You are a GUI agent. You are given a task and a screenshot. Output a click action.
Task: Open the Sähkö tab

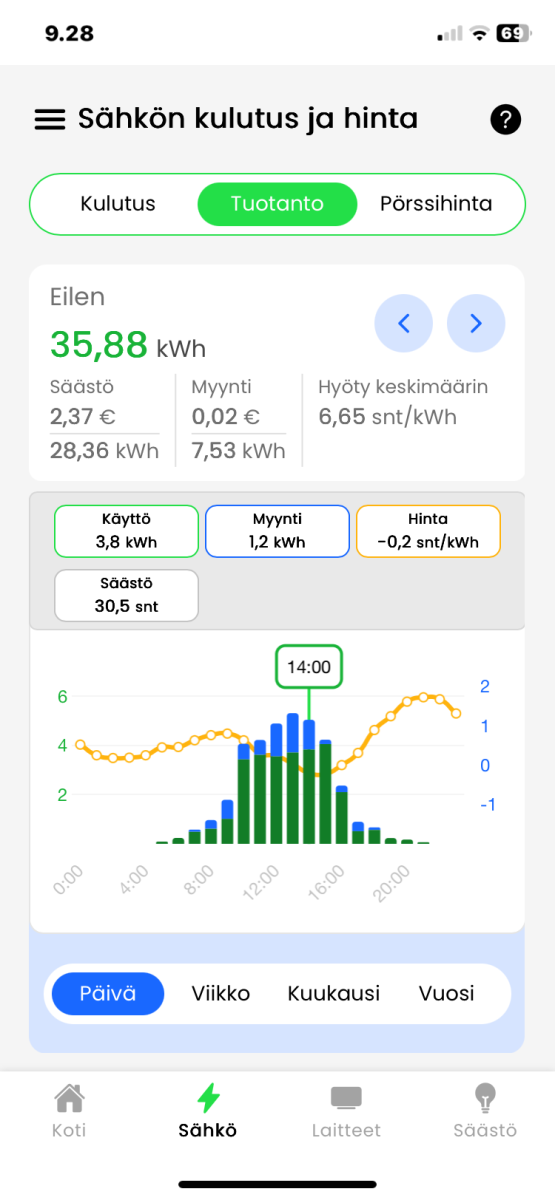[208, 1111]
